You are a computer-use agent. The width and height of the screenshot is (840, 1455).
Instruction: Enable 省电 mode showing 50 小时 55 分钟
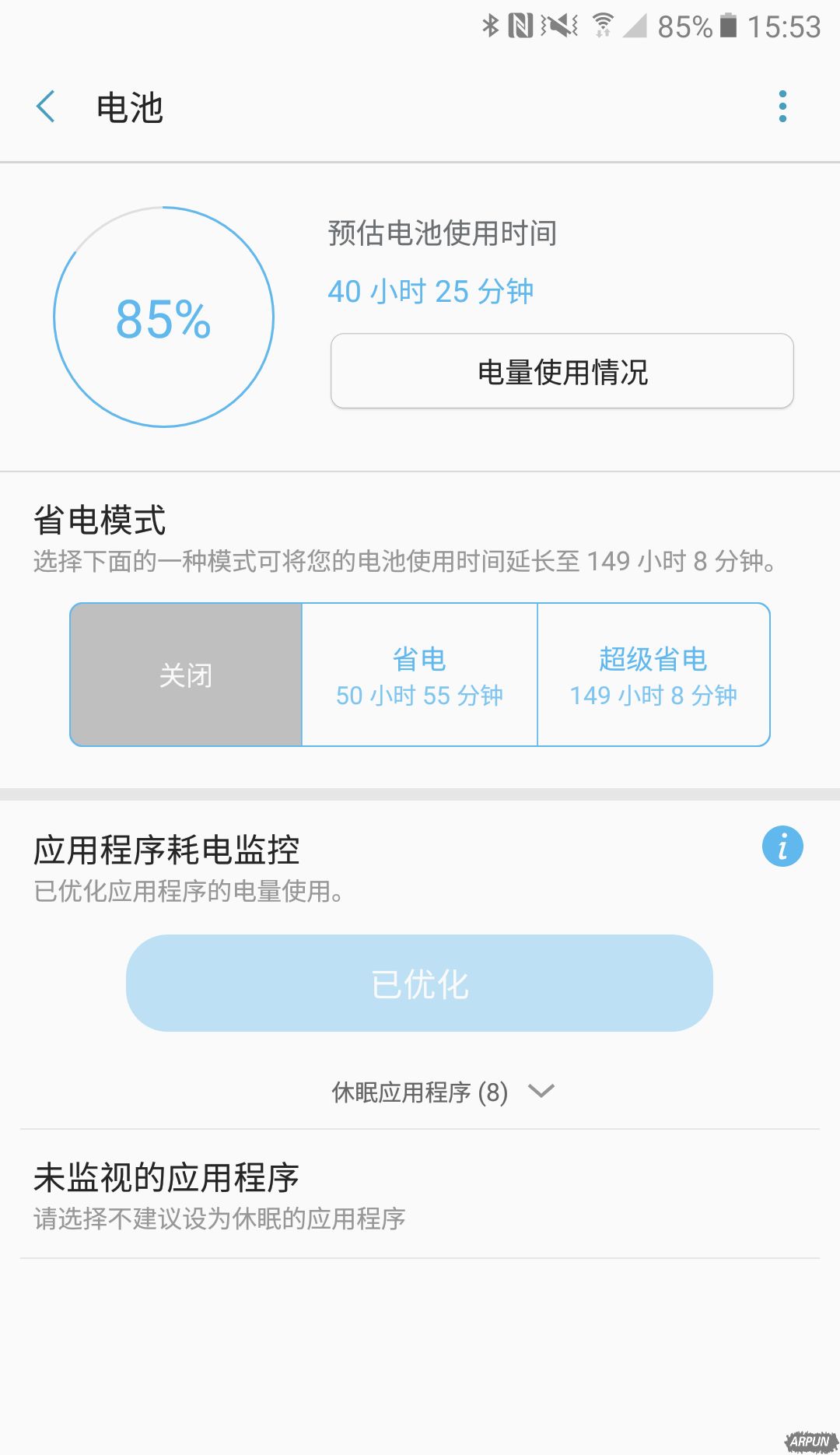pos(419,674)
